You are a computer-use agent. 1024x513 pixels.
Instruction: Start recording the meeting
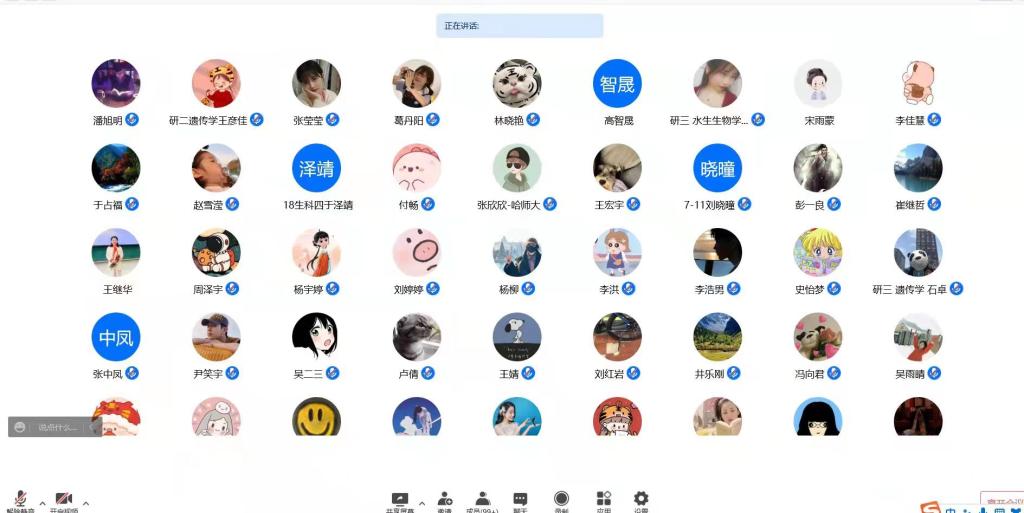coord(561,499)
